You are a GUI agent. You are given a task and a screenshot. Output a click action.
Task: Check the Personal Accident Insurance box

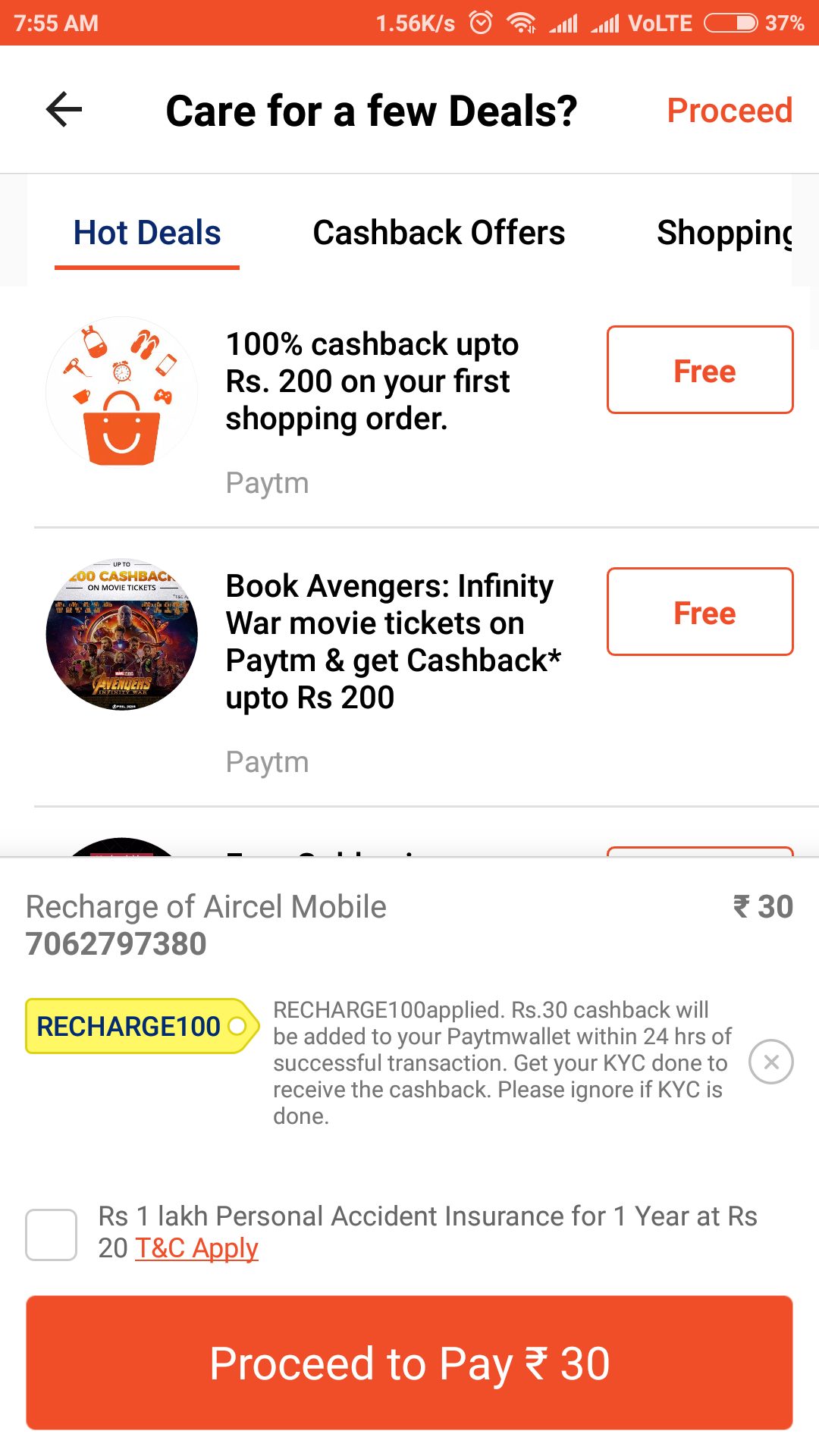point(51,1235)
